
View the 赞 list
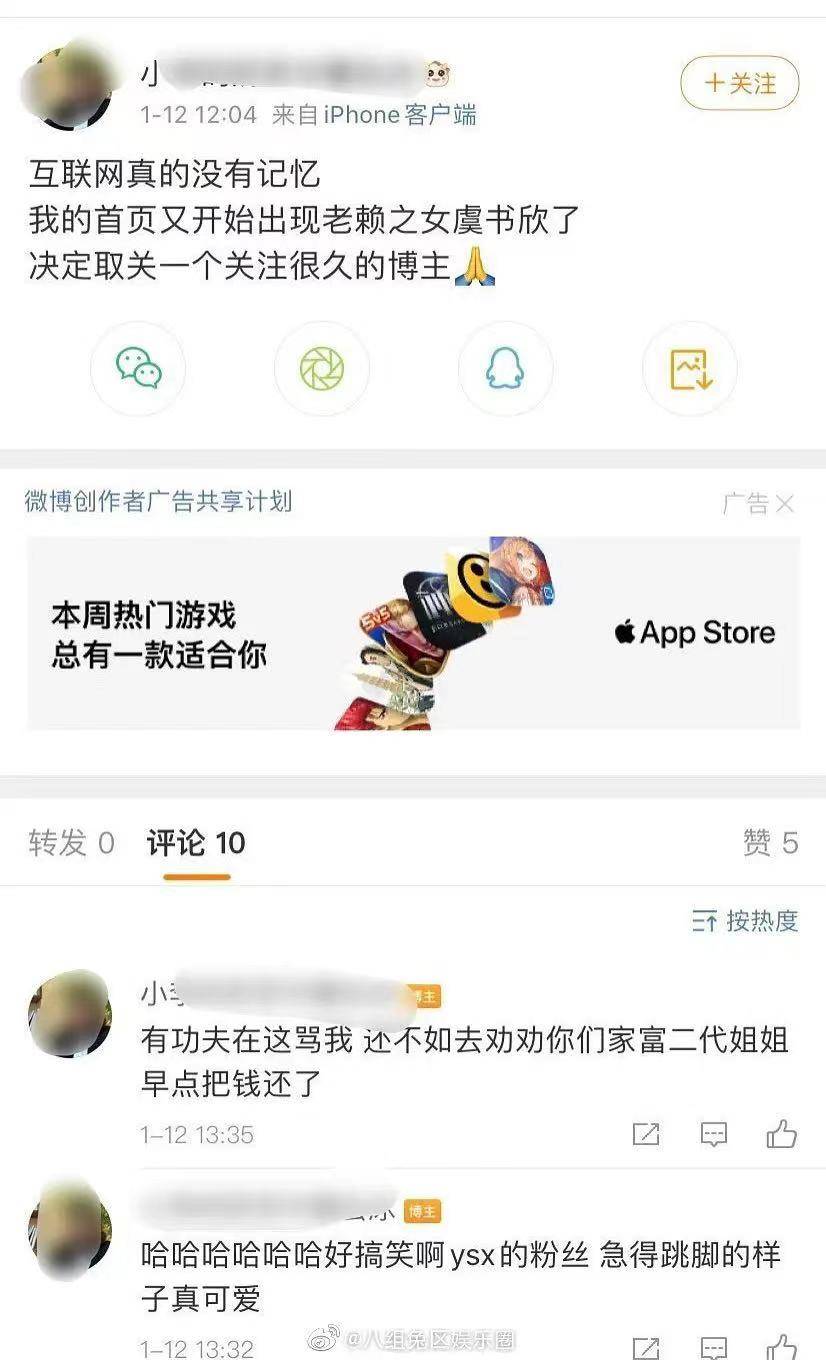click(x=770, y=843)
